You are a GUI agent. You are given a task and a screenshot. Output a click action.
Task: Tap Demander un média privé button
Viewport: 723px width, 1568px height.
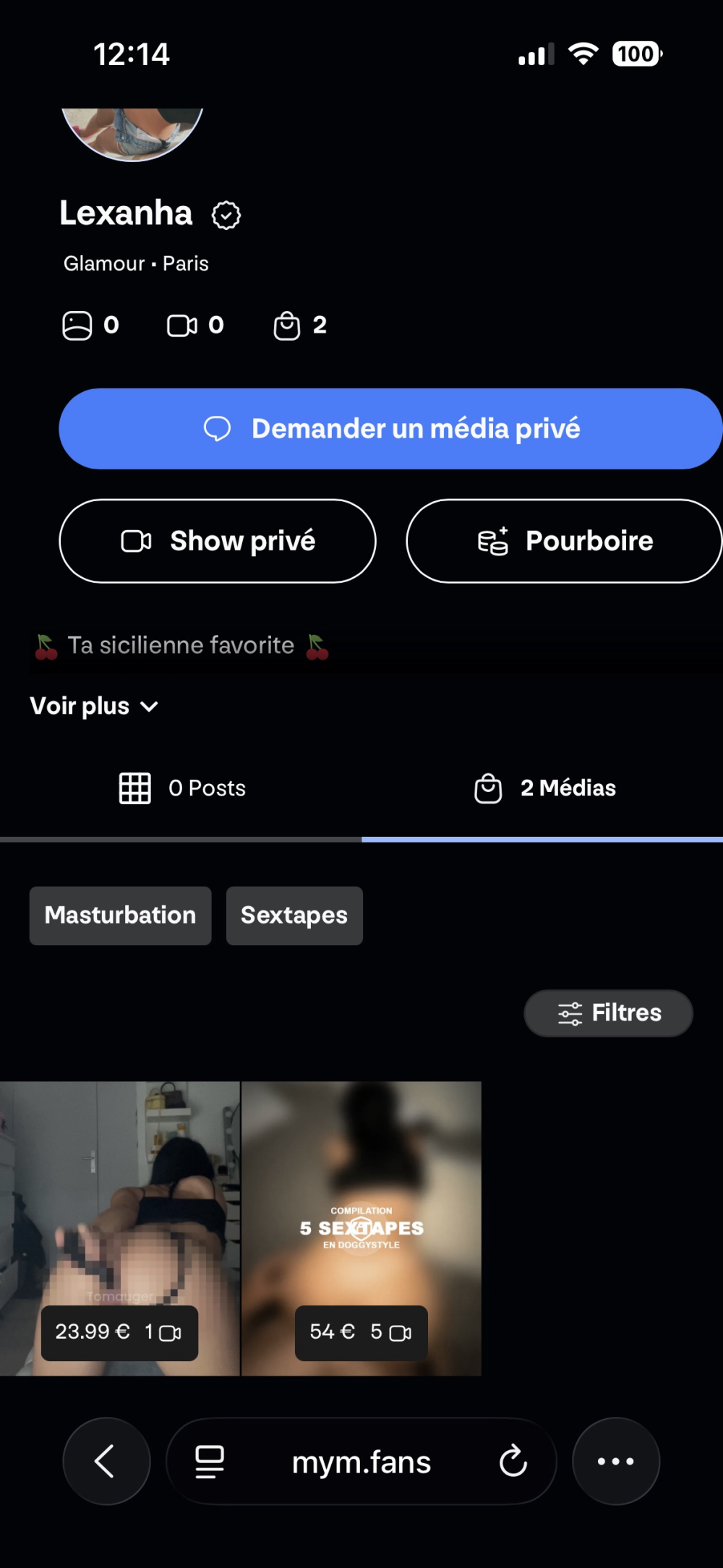390,429
